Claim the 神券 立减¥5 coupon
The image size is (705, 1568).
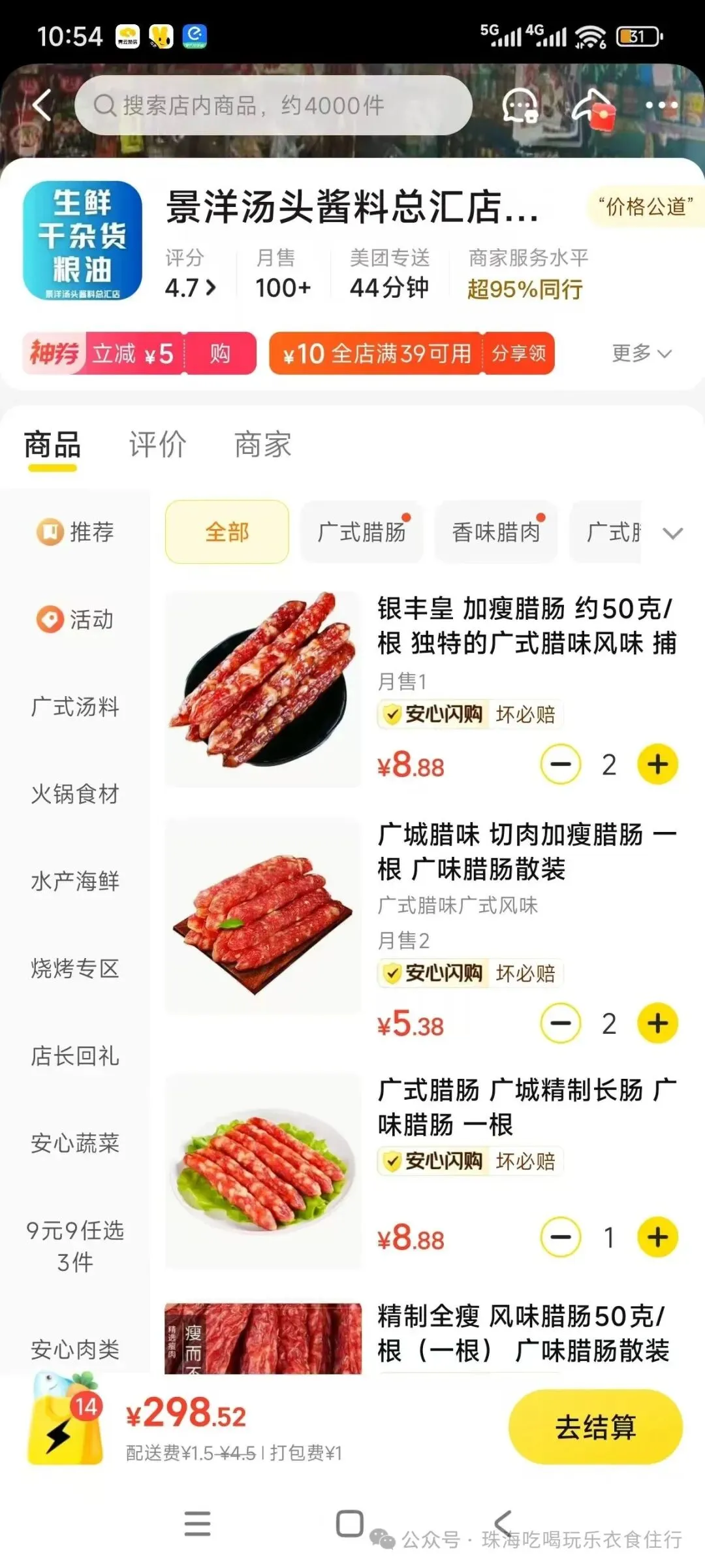[x=139, y=353]
